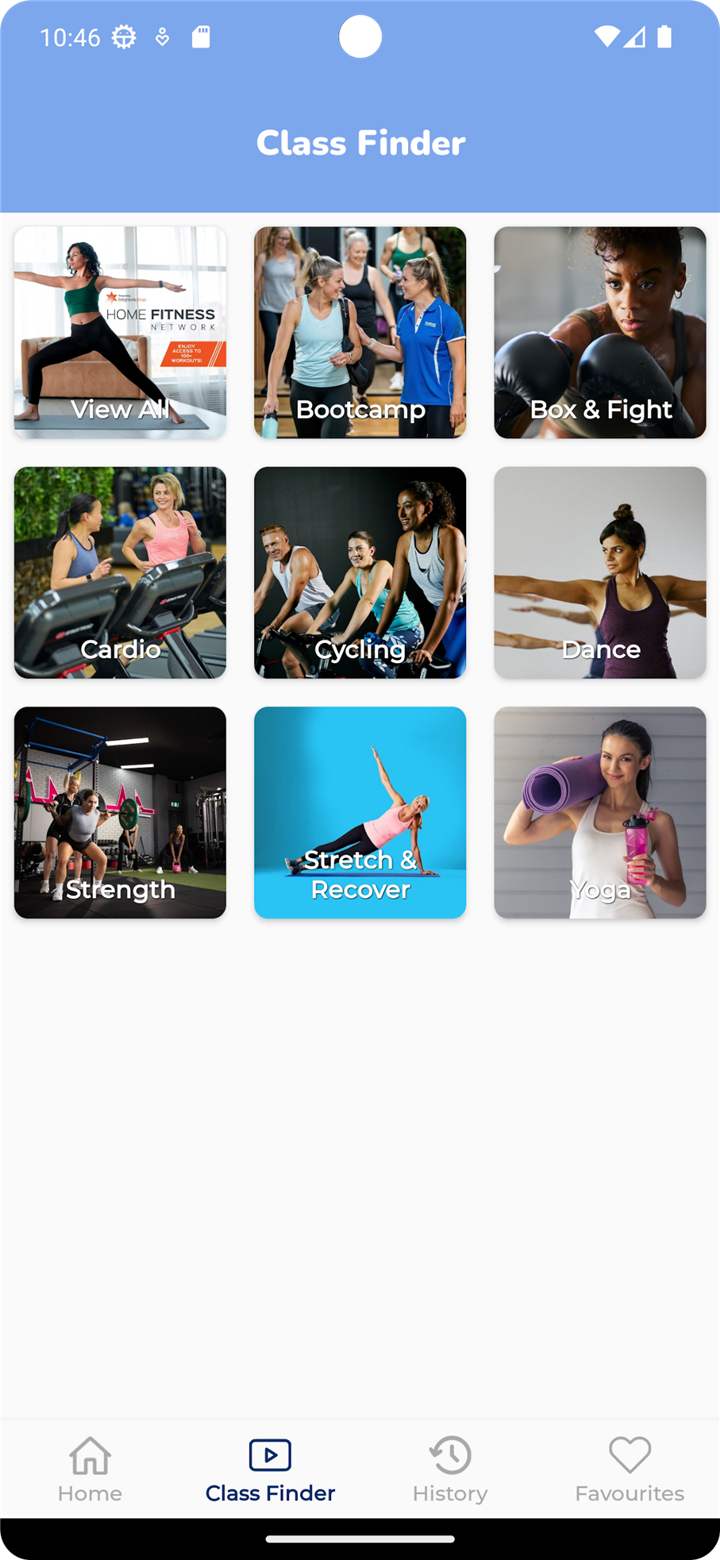Select the Bootcamp category
The image size is (720, 1560).
360,332
